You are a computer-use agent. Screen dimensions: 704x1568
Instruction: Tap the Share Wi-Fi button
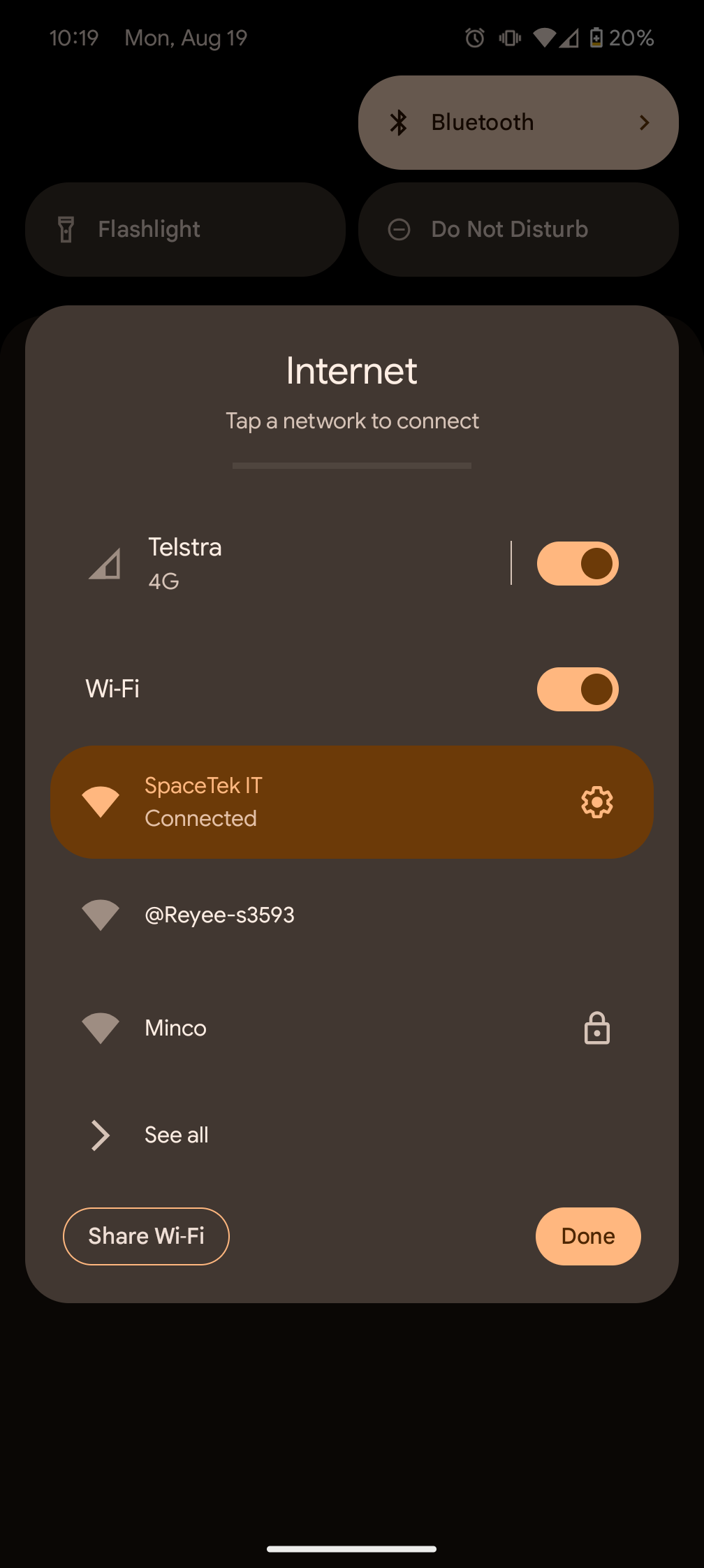146,1236
